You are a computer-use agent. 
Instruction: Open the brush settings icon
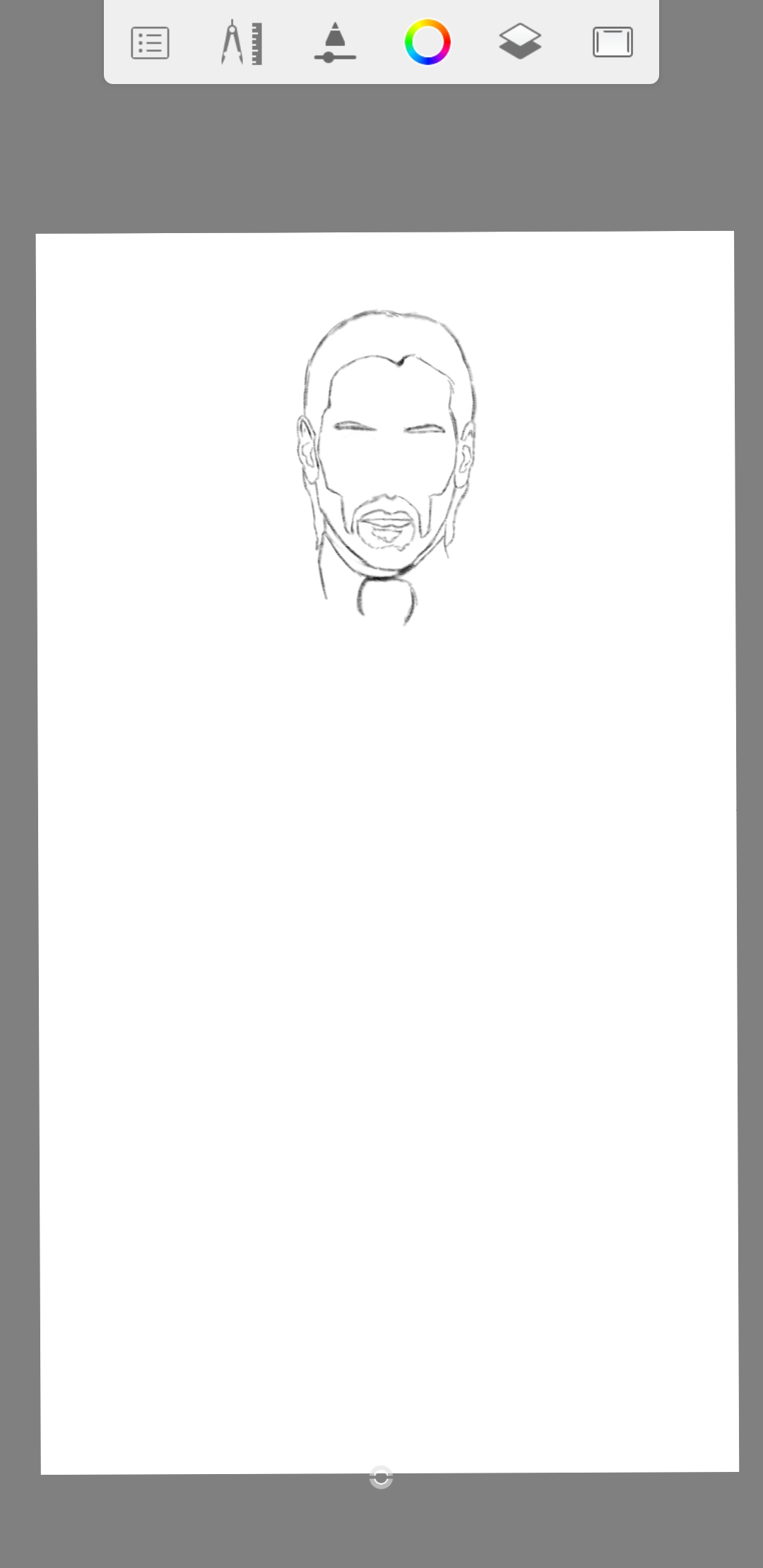point(335,43)
